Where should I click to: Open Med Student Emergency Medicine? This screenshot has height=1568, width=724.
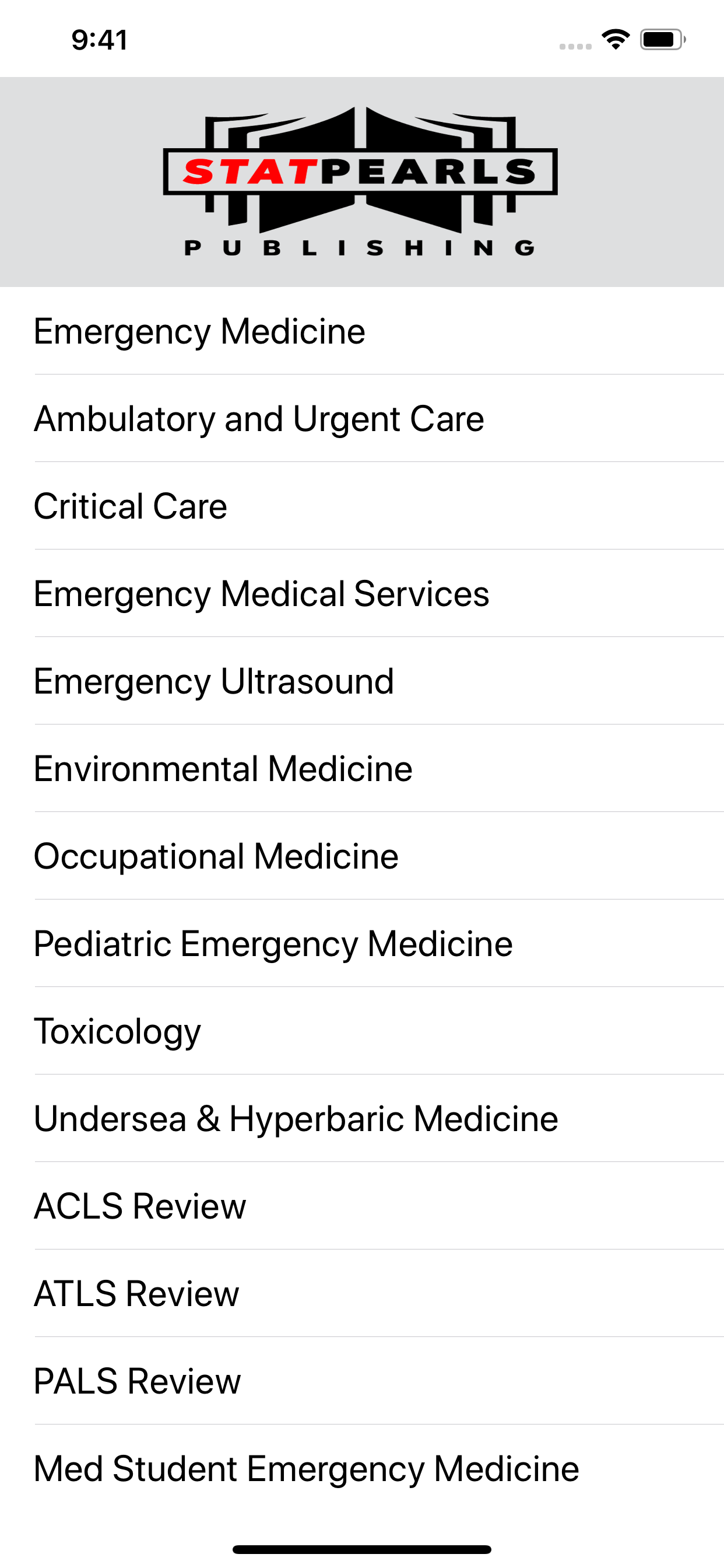coord(362,1468)
